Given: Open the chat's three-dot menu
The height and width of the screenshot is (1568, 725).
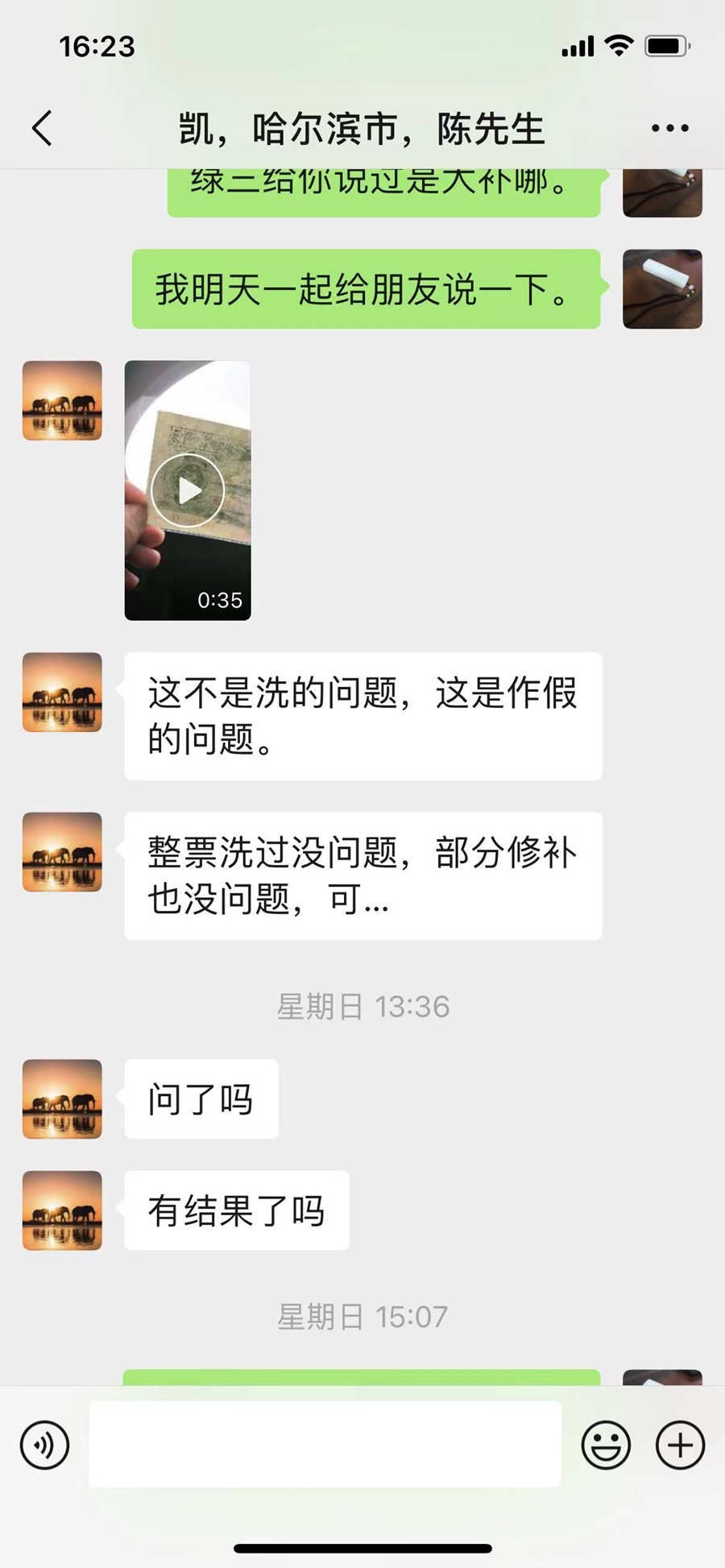Looking at the screenshot, I should (x=670, y=128).
